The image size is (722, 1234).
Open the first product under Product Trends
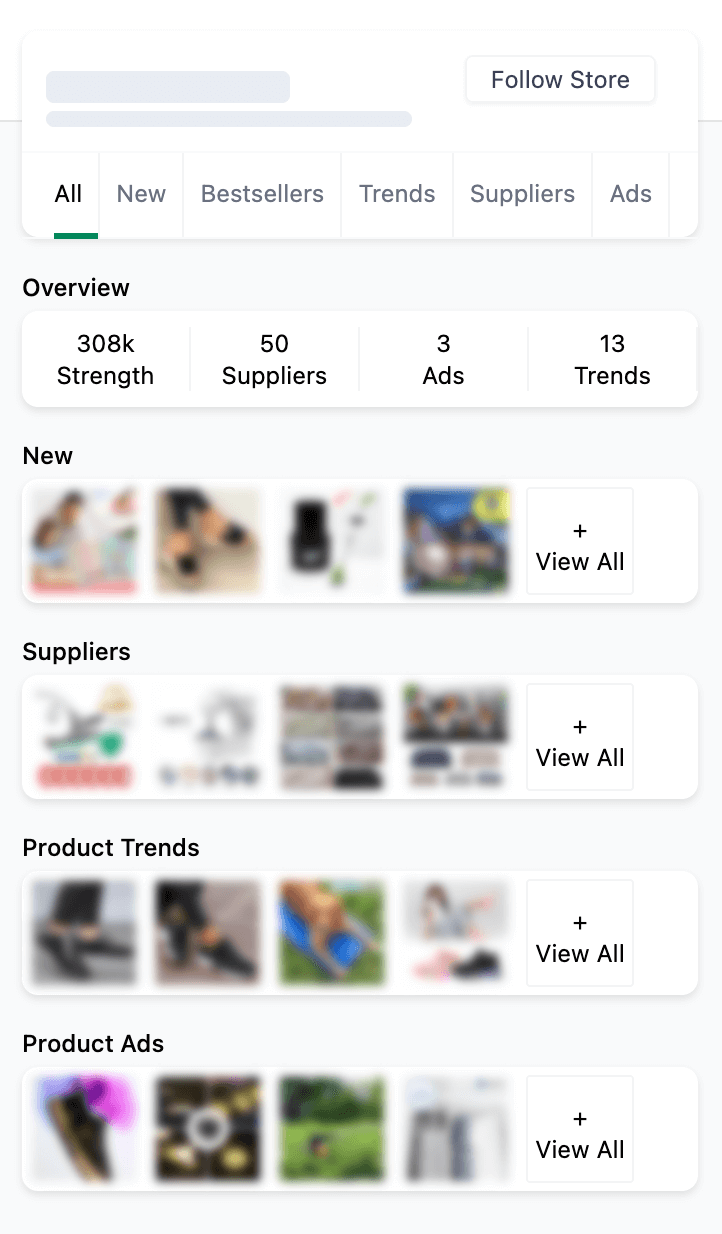84,933
